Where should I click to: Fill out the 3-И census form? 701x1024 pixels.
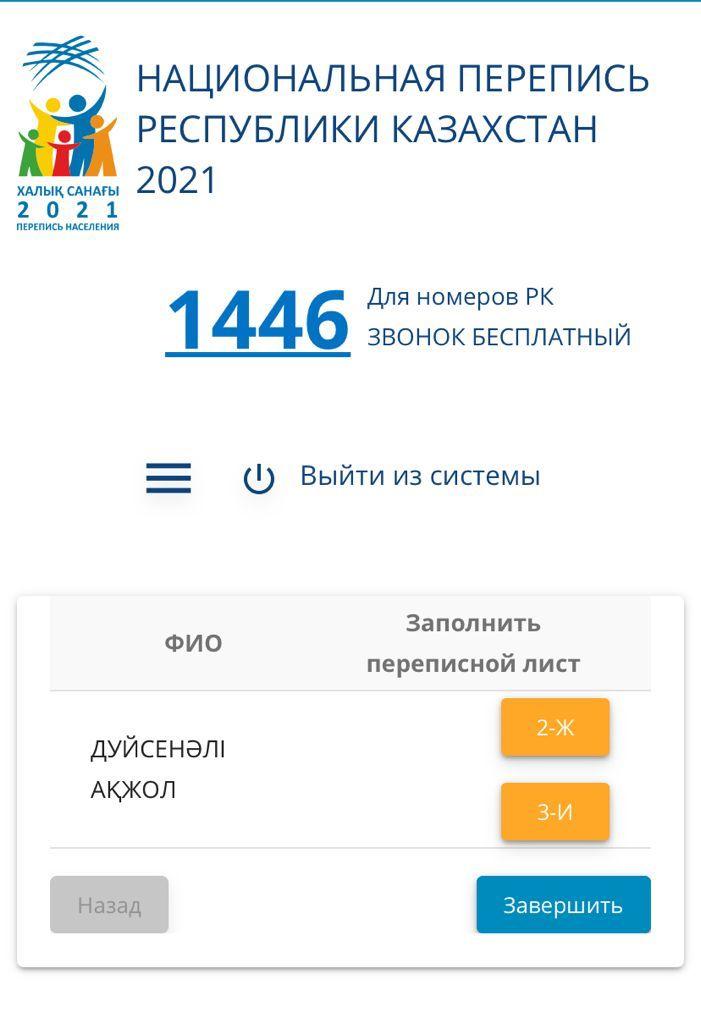[x=555, y=811]
